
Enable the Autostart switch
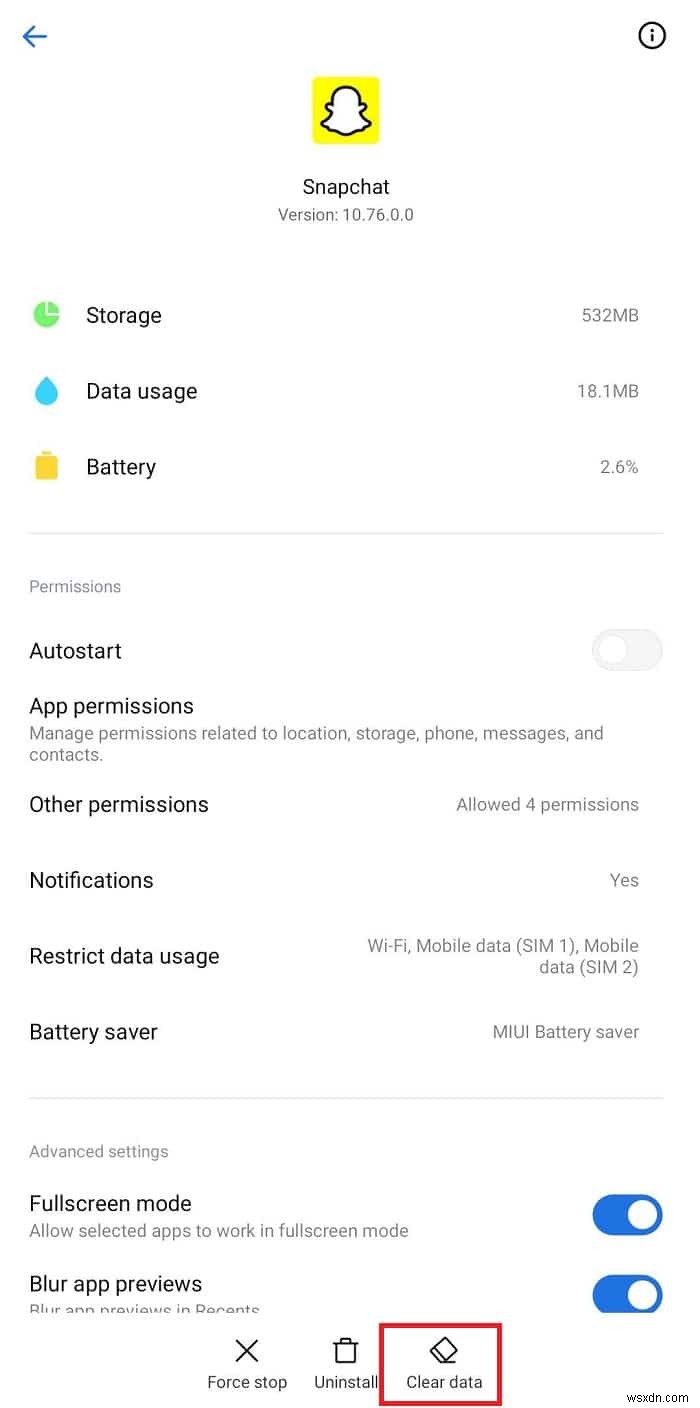[627, 650]
